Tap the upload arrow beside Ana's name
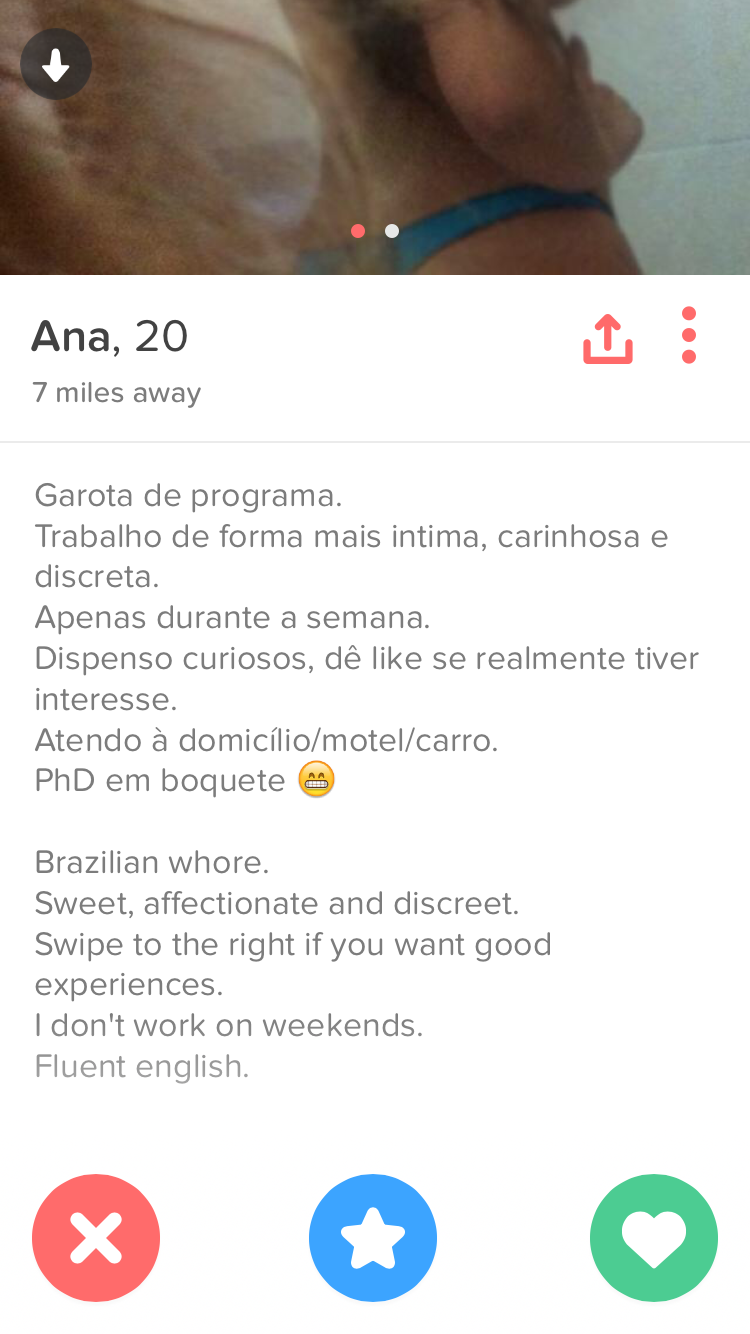This screenshot has width=750, height=1334. tap(607, 337)
